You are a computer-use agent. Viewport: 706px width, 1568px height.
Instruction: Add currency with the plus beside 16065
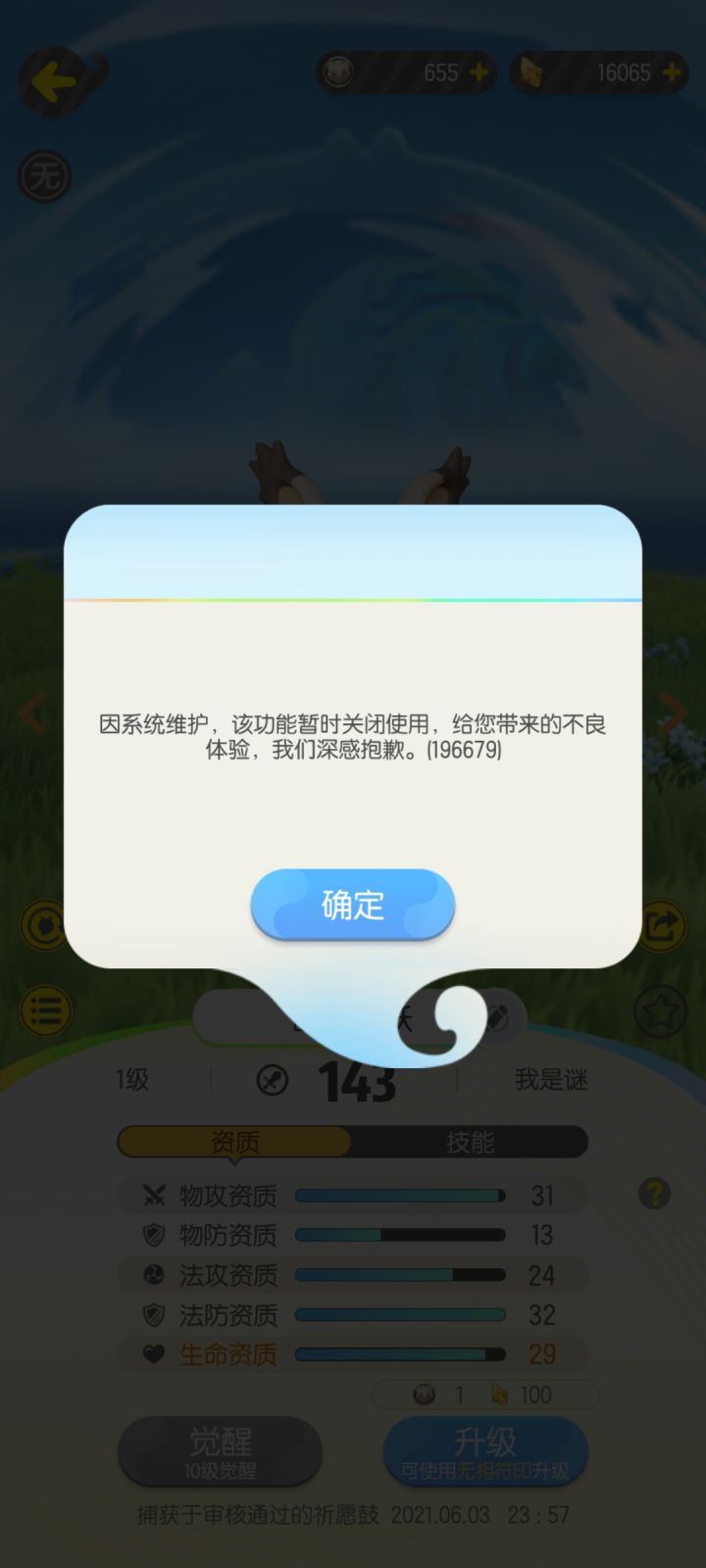[671, 72]
